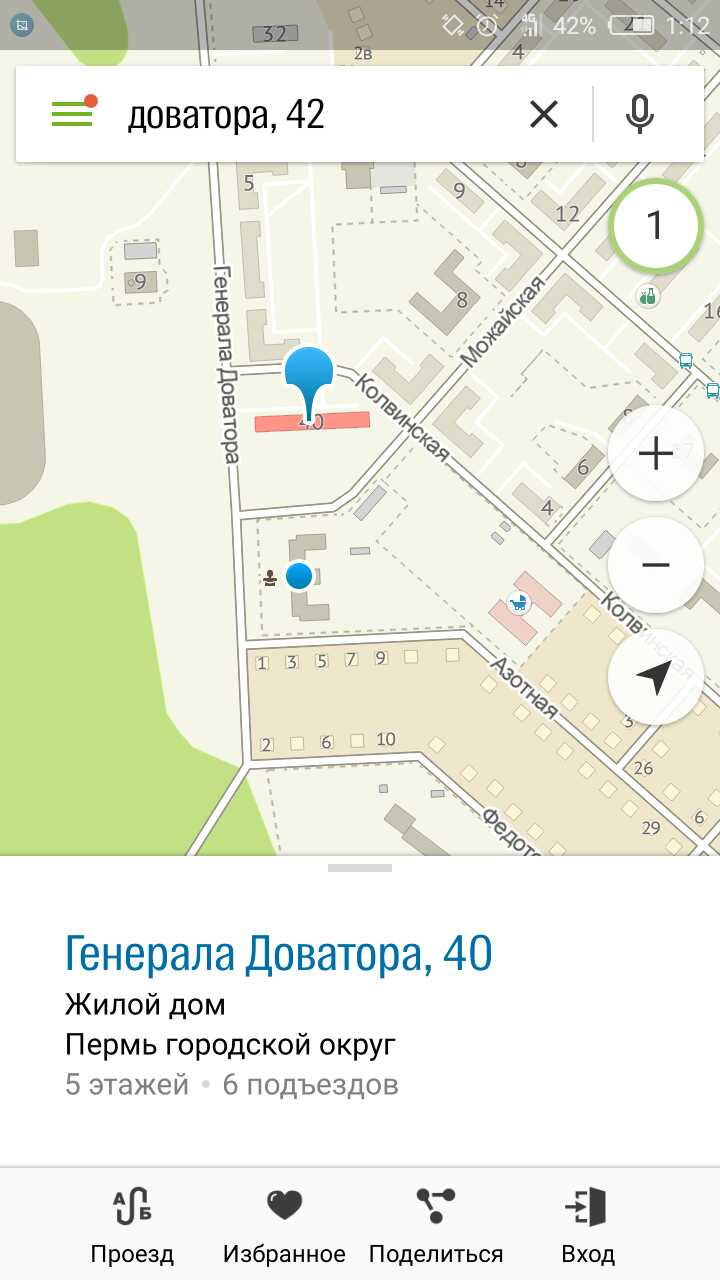720x1280 pixels.
Task: Add this address to Избранное
Action: (284, 1224)
